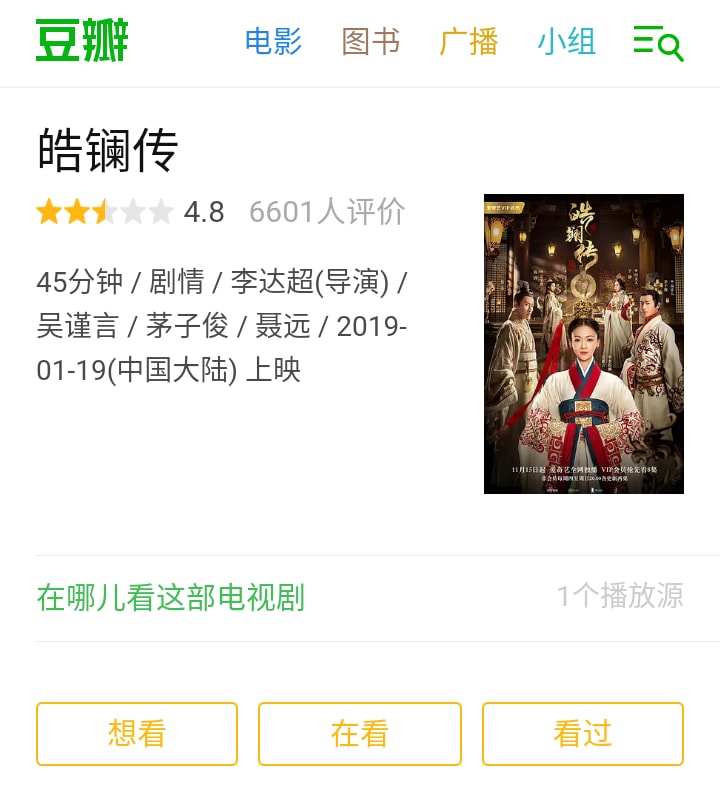Viewport: 720px width, 808px height.
Task: Mark the show as 想看
Action: click(137, 734)
